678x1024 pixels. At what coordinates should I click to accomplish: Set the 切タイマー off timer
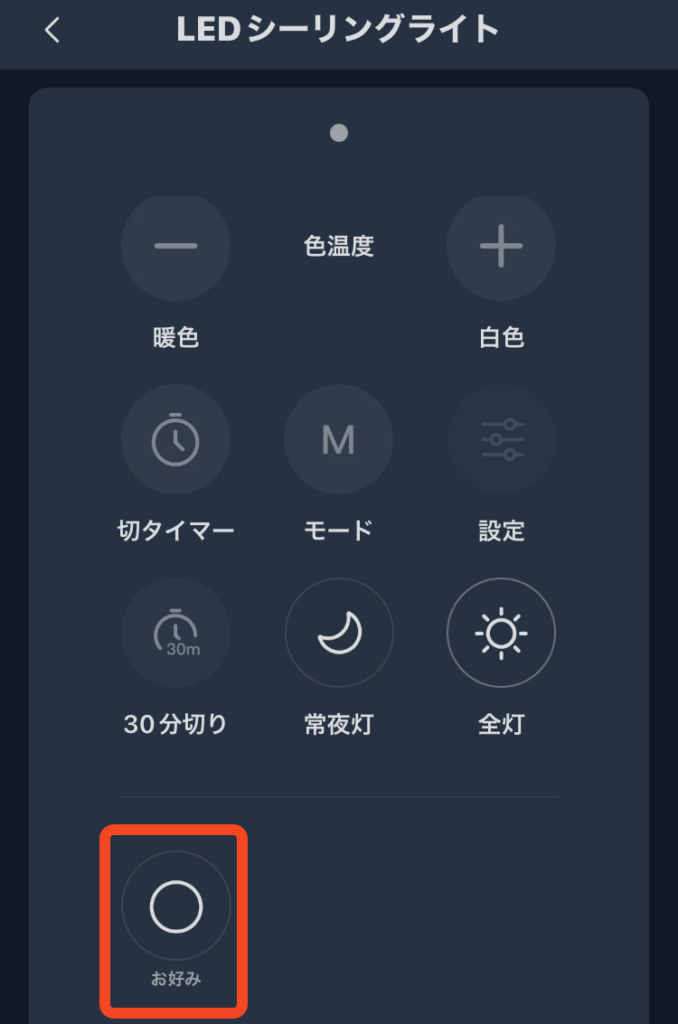click(x=176, y=439)
